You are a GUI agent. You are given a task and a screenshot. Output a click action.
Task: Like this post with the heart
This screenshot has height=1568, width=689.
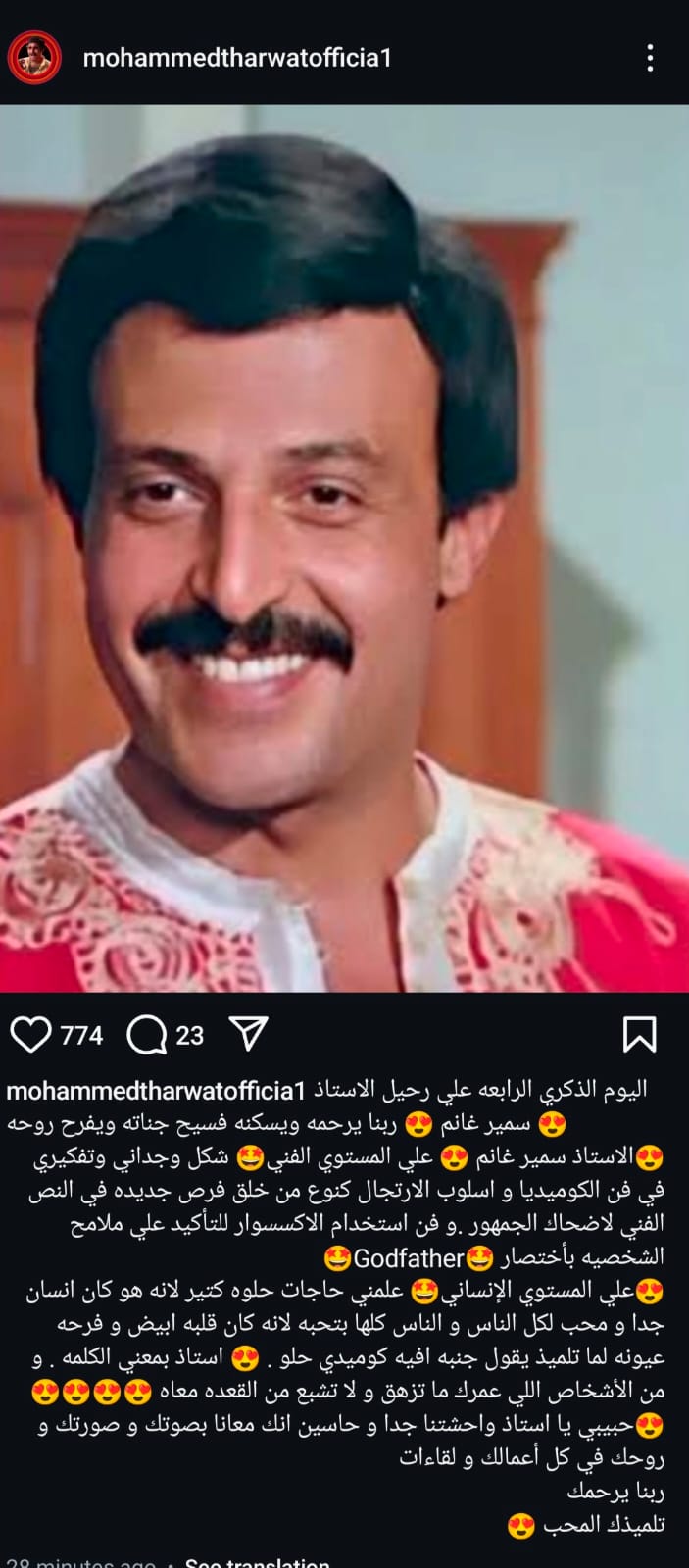(30, 1034)
